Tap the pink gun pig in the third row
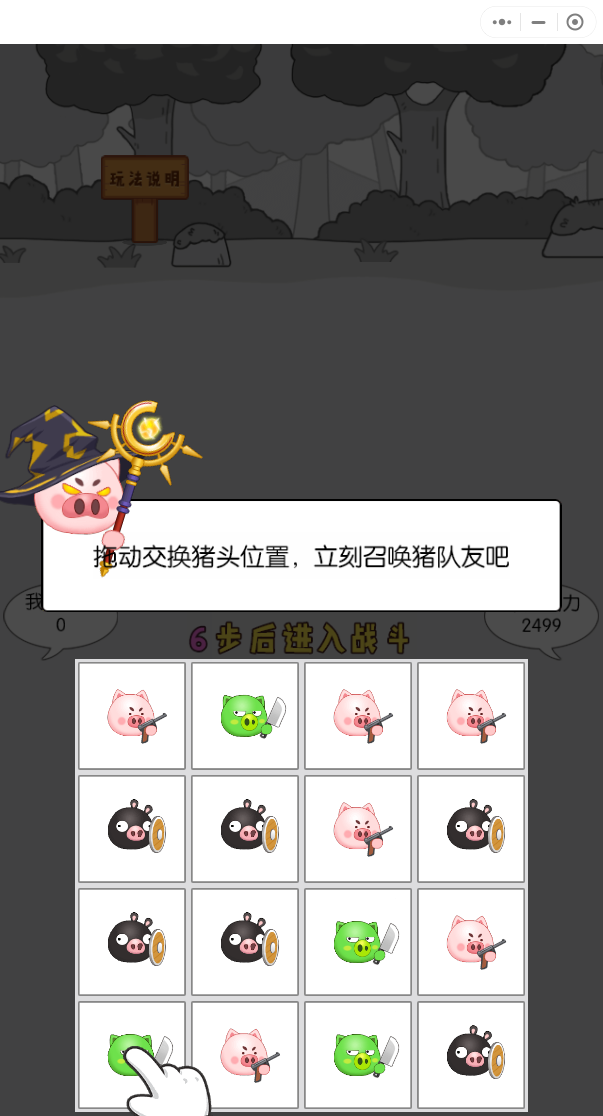The image size is (603, 1116). coord(471,942)
